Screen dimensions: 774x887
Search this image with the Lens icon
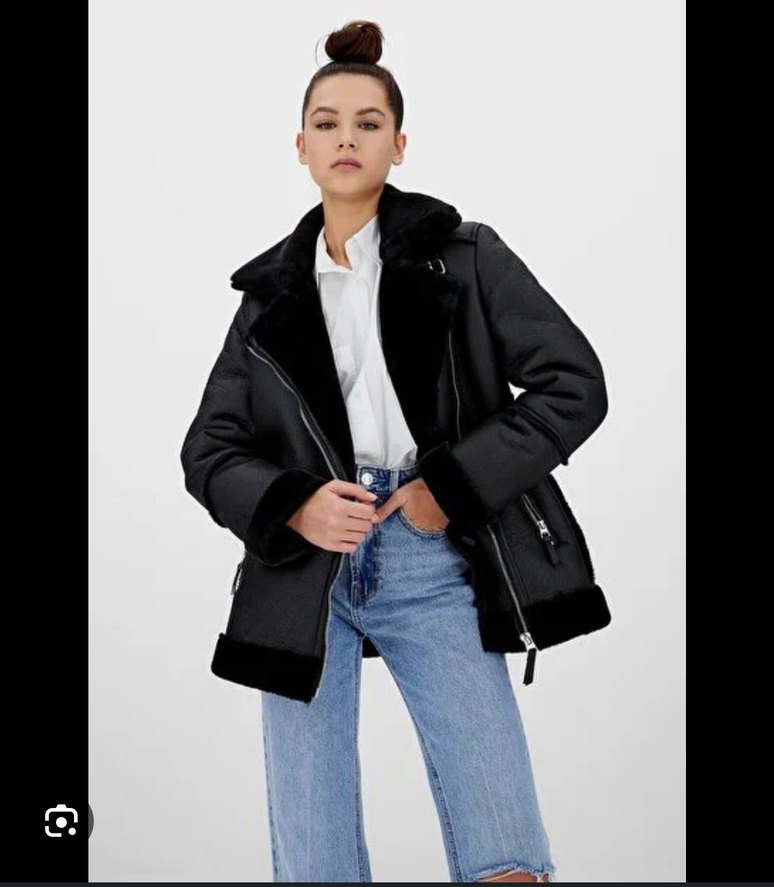click(x=62, y=821)
